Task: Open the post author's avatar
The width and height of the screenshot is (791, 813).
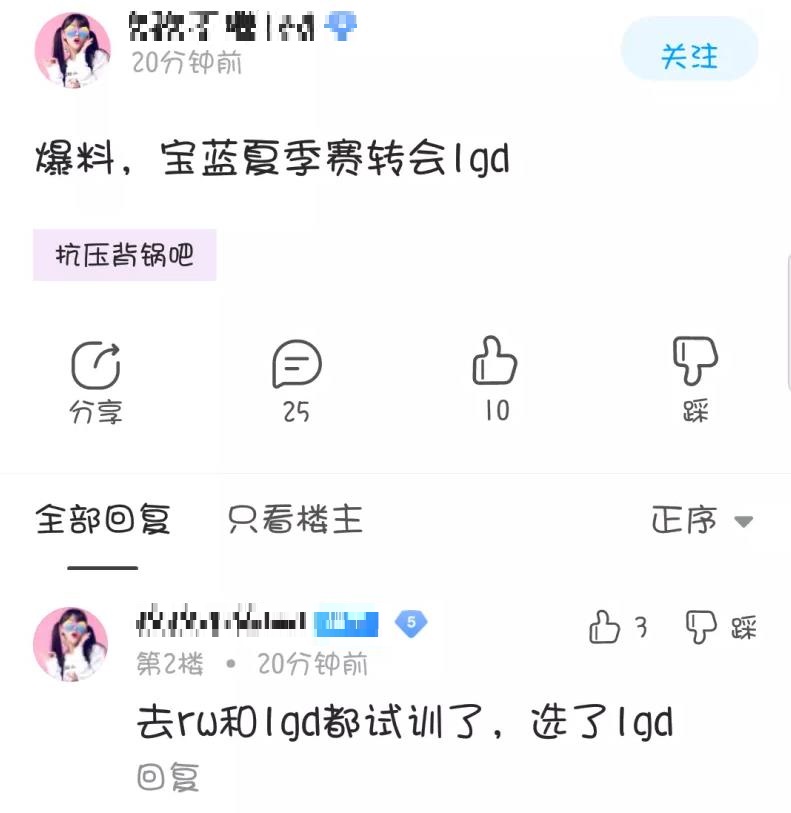Action: (72, 50)
